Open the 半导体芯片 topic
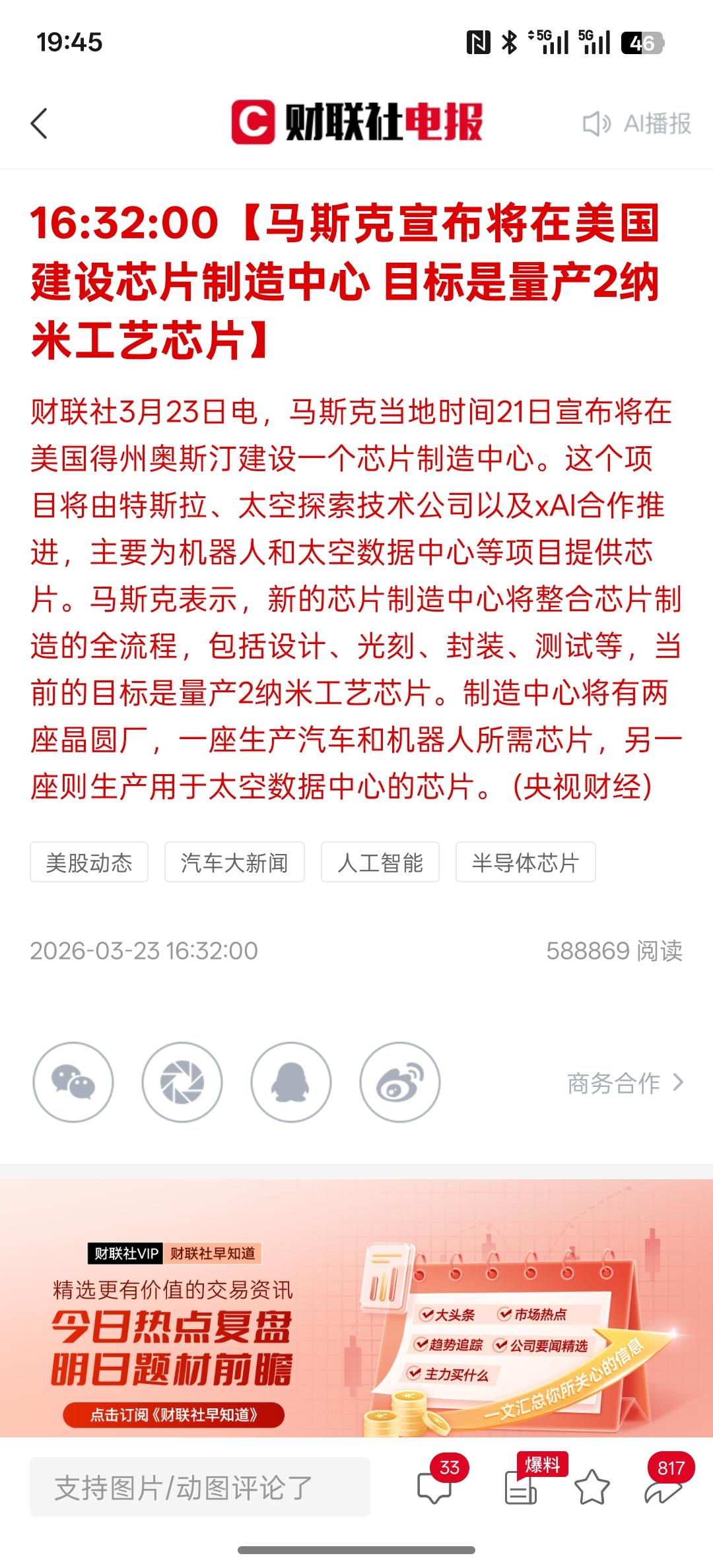Viewport: 713px width, 1568px height. [x=525, y=861]
